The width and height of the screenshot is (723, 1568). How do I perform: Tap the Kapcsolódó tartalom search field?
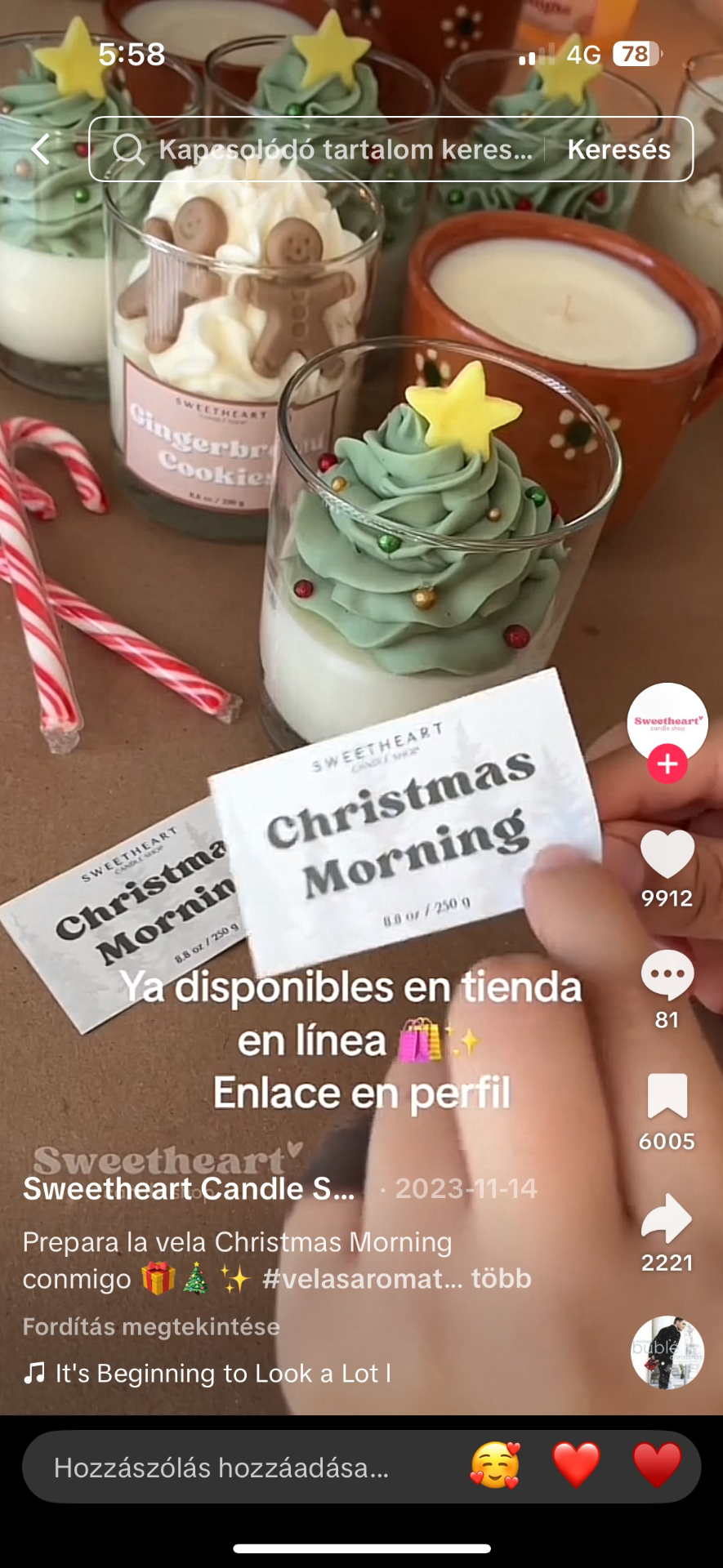pos(327,149)
